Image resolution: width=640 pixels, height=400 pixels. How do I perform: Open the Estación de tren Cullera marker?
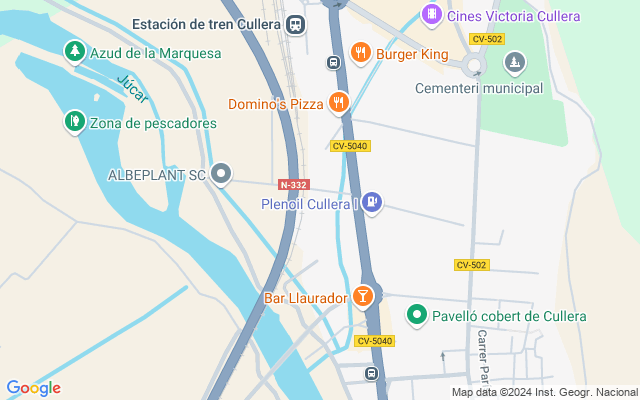click(295, 24)
